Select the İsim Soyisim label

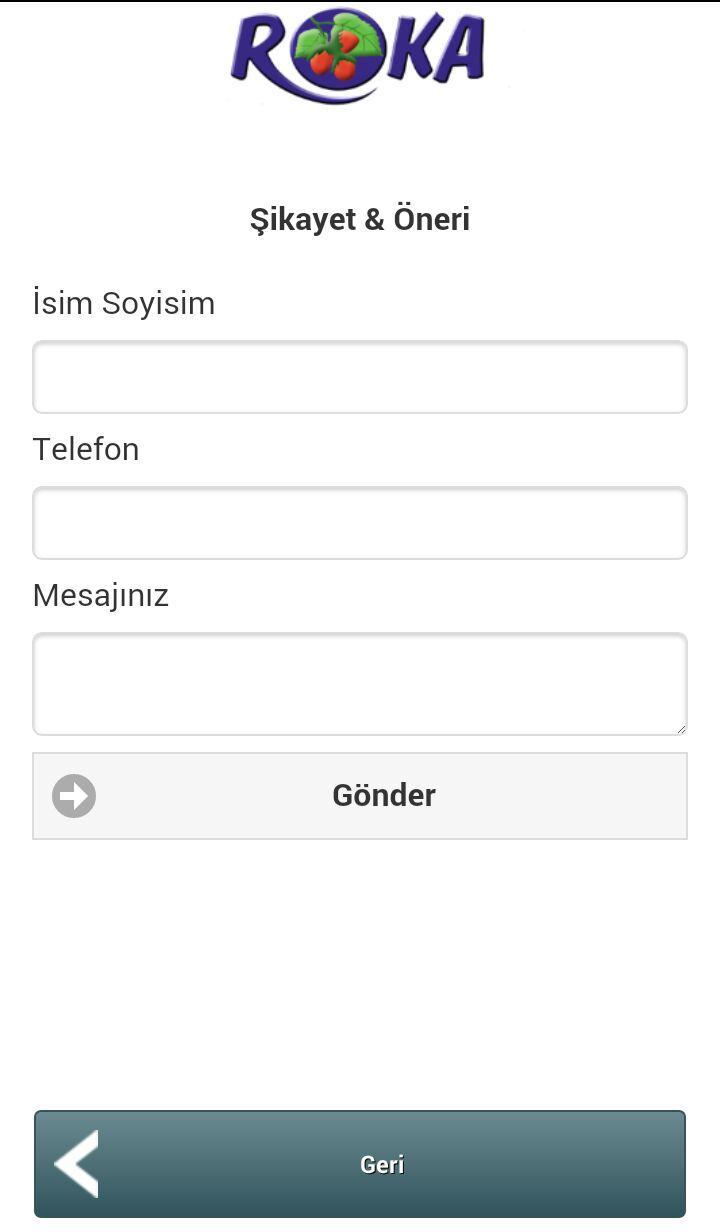point(124,303)
